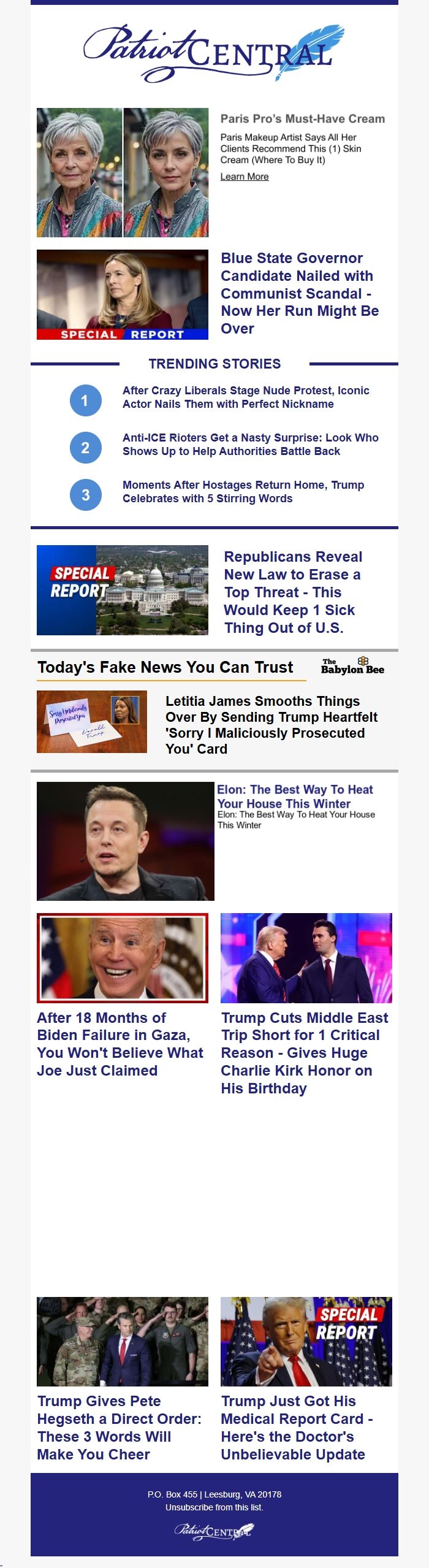
Task: Open the skin cream before-and-after photo
Action: [x=123, y=172]
